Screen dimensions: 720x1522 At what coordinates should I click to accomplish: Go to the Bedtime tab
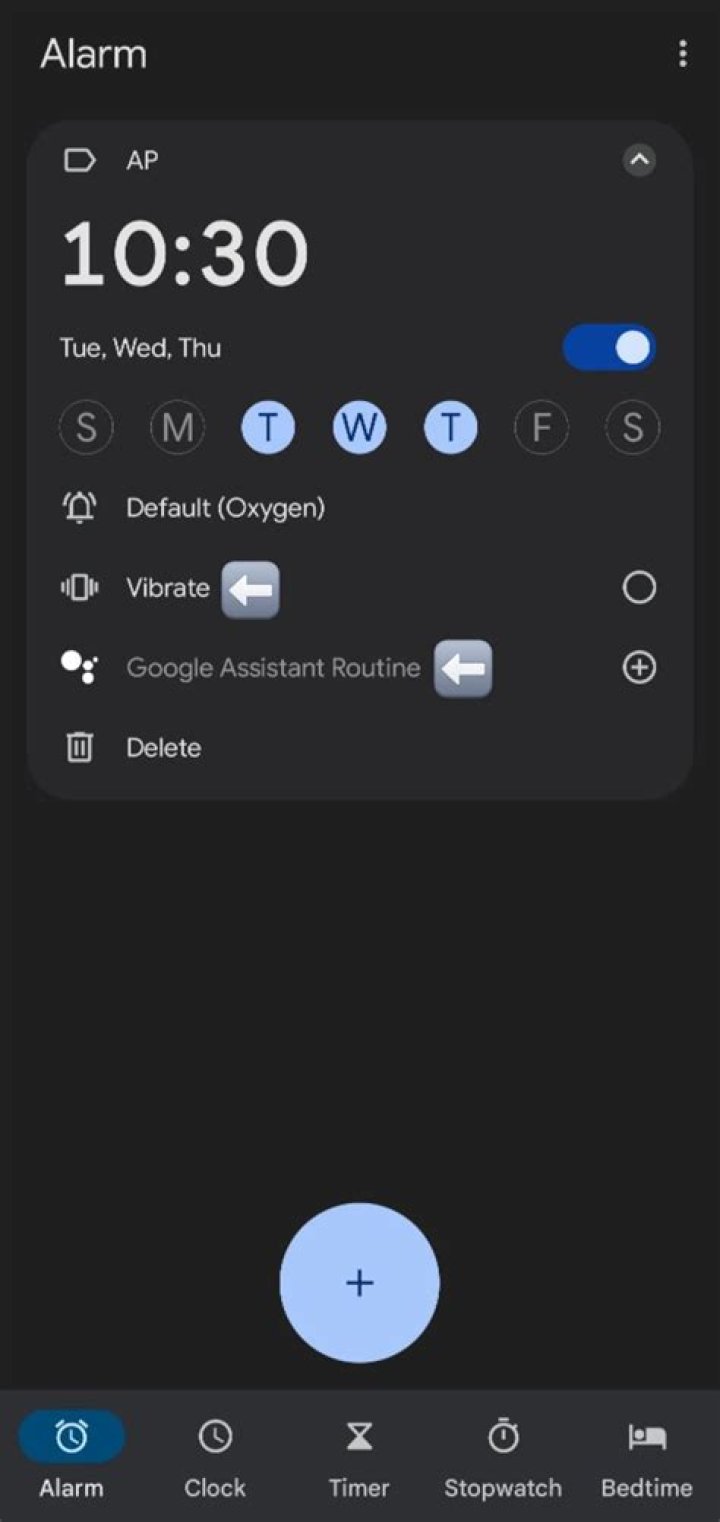click(x=647, y=1456)
